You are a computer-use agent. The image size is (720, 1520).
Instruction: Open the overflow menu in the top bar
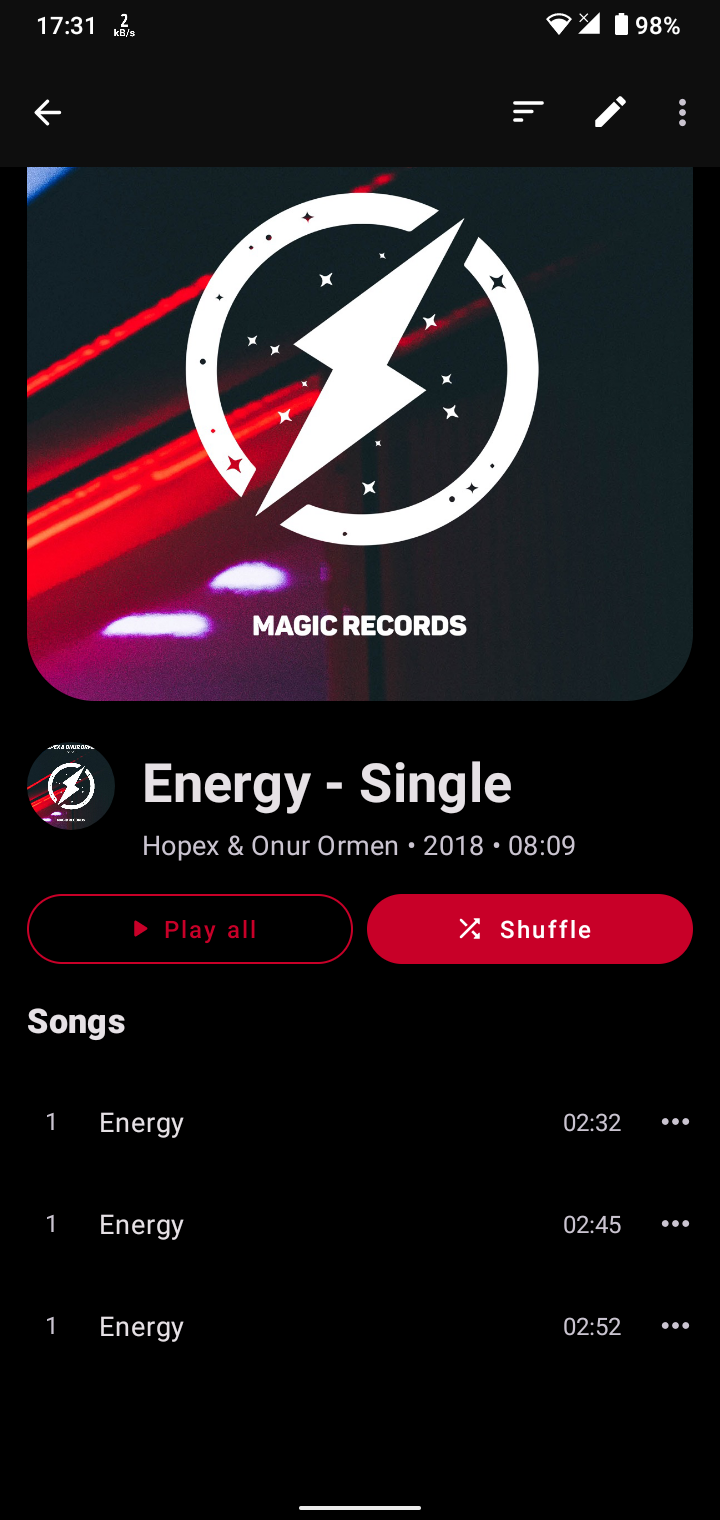click(x=682, y=112)
